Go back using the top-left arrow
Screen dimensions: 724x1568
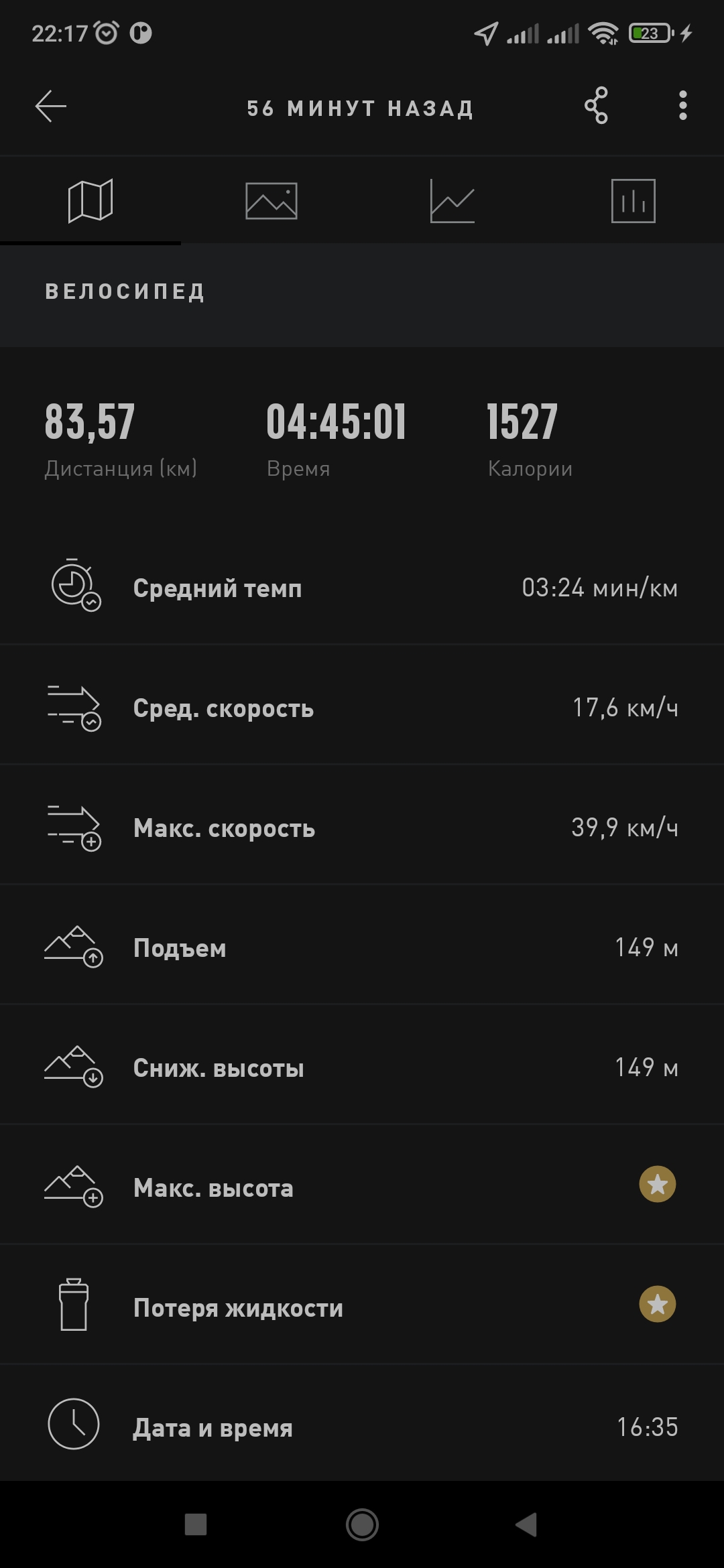click(51, 107)
